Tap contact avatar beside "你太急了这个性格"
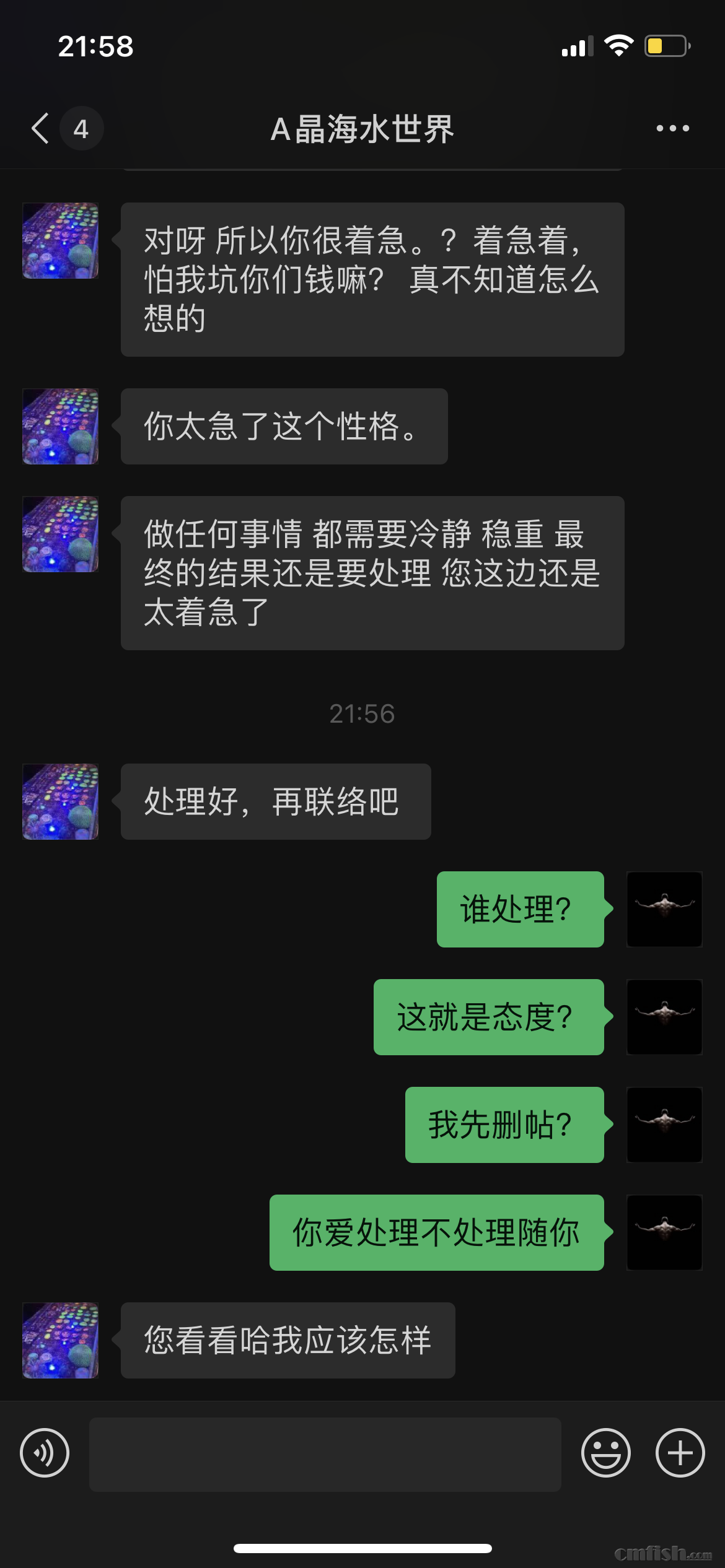This screenshot has height=1568, width=725. click(x=60, y=426)
